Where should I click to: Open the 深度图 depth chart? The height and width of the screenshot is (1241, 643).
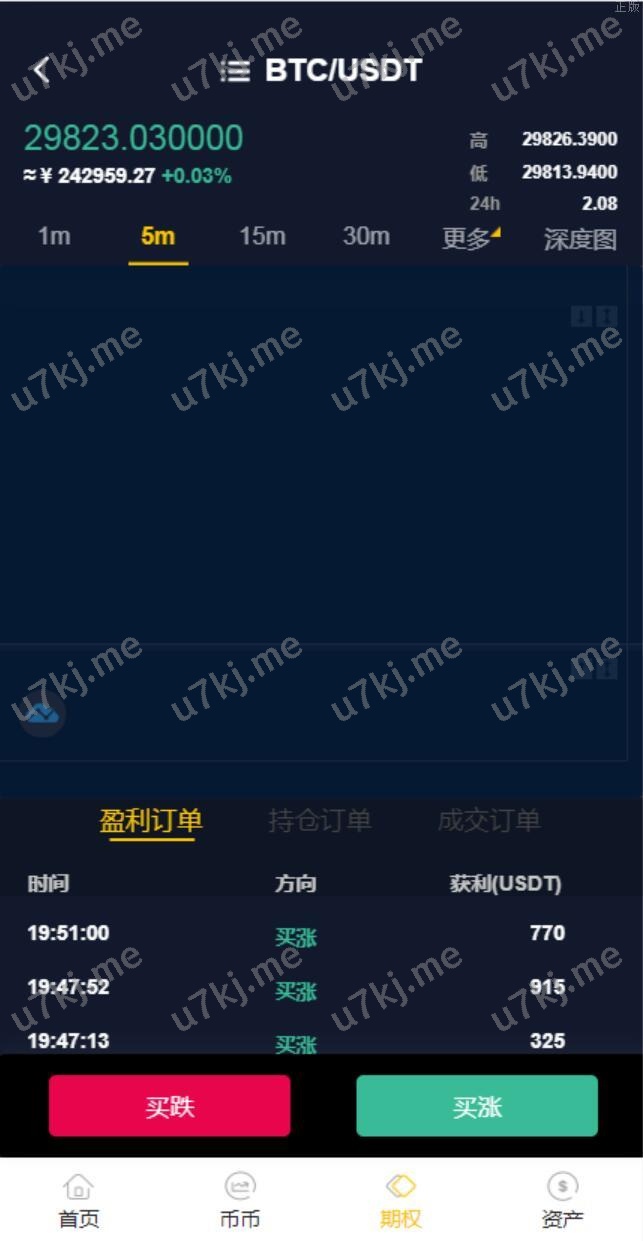pyautogui.click(x=580, y=239)
